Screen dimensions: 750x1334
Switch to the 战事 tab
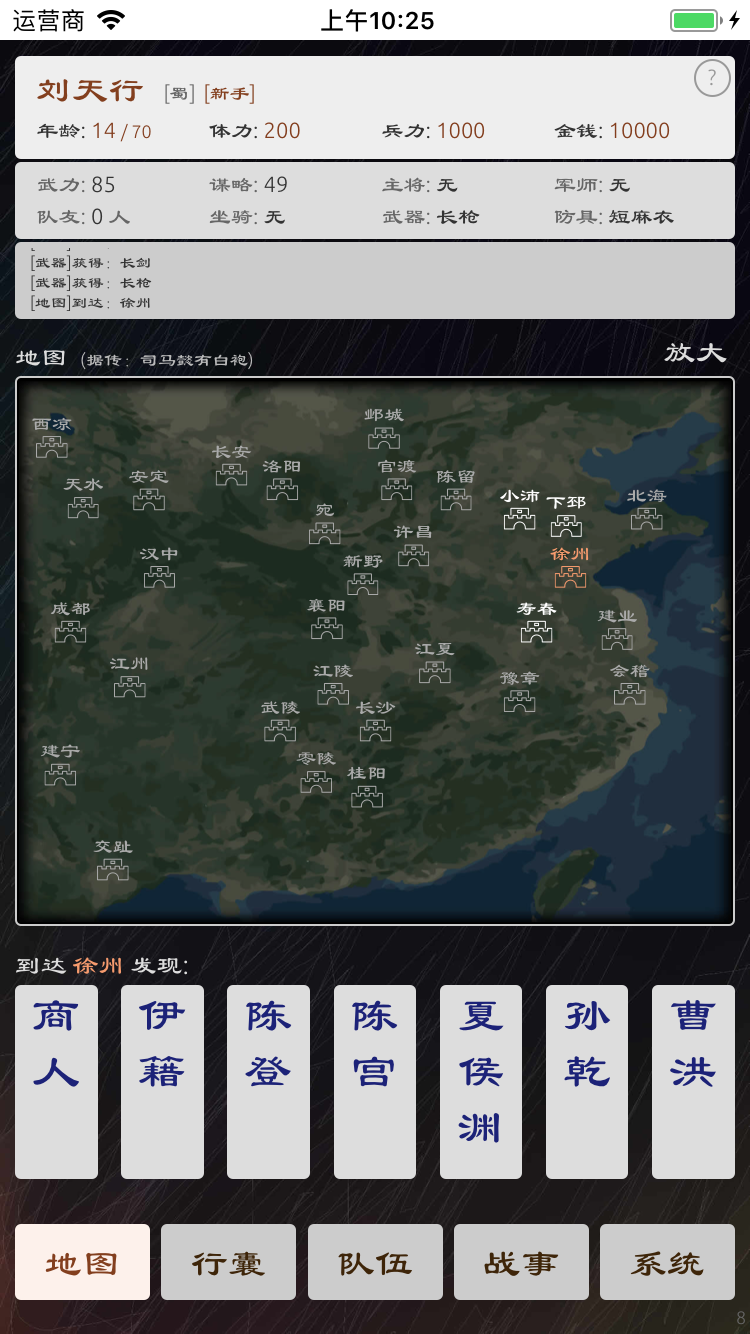521,1262
